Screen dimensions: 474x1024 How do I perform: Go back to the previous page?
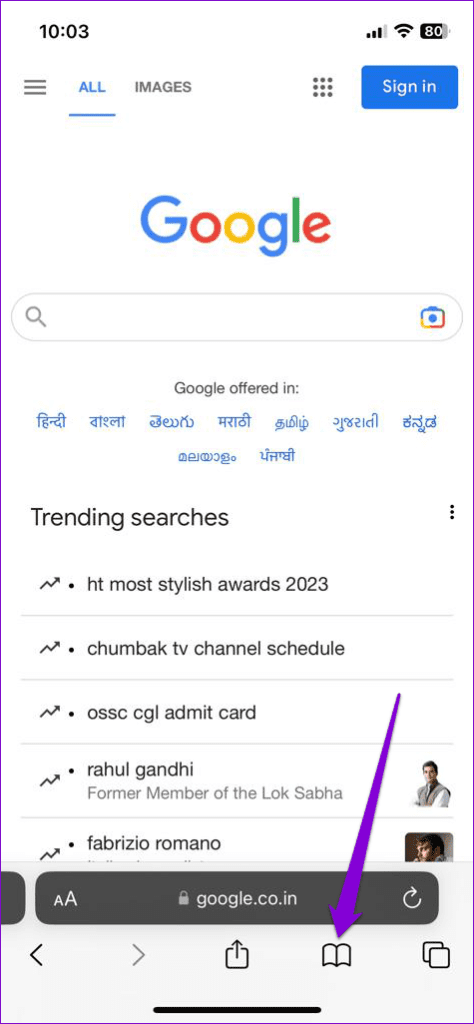[37, 956]
